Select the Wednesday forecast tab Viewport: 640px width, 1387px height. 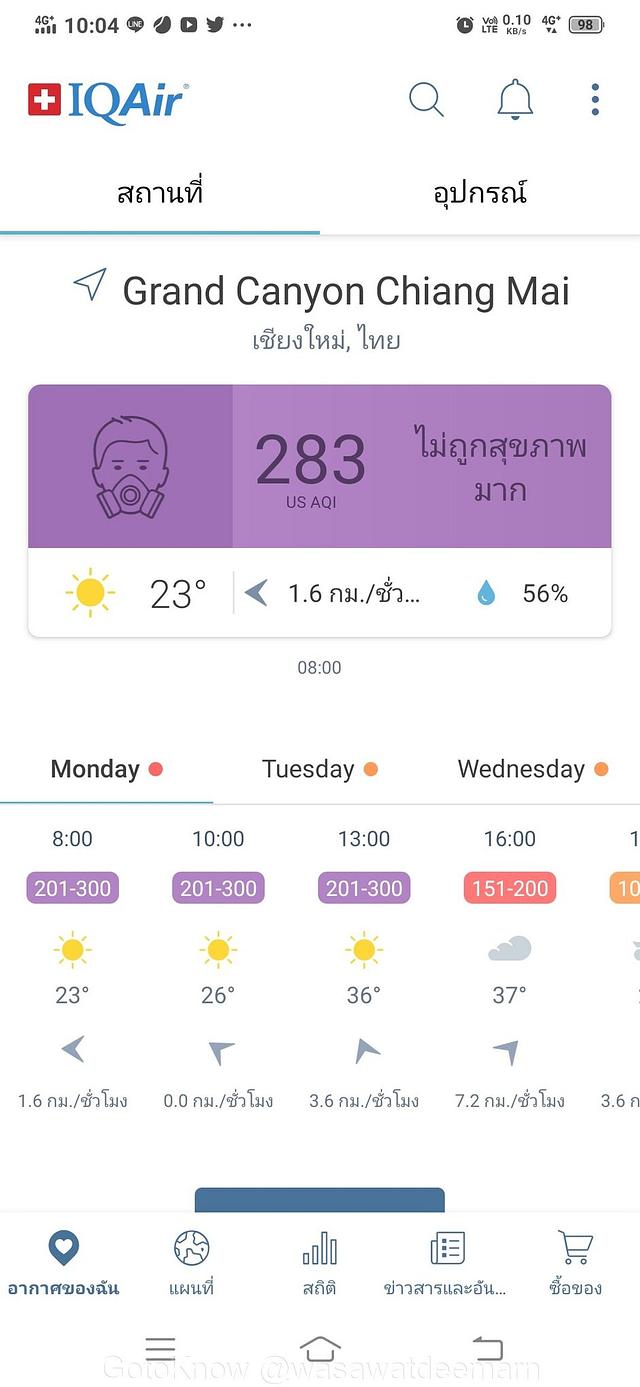[x=532, y=769]
